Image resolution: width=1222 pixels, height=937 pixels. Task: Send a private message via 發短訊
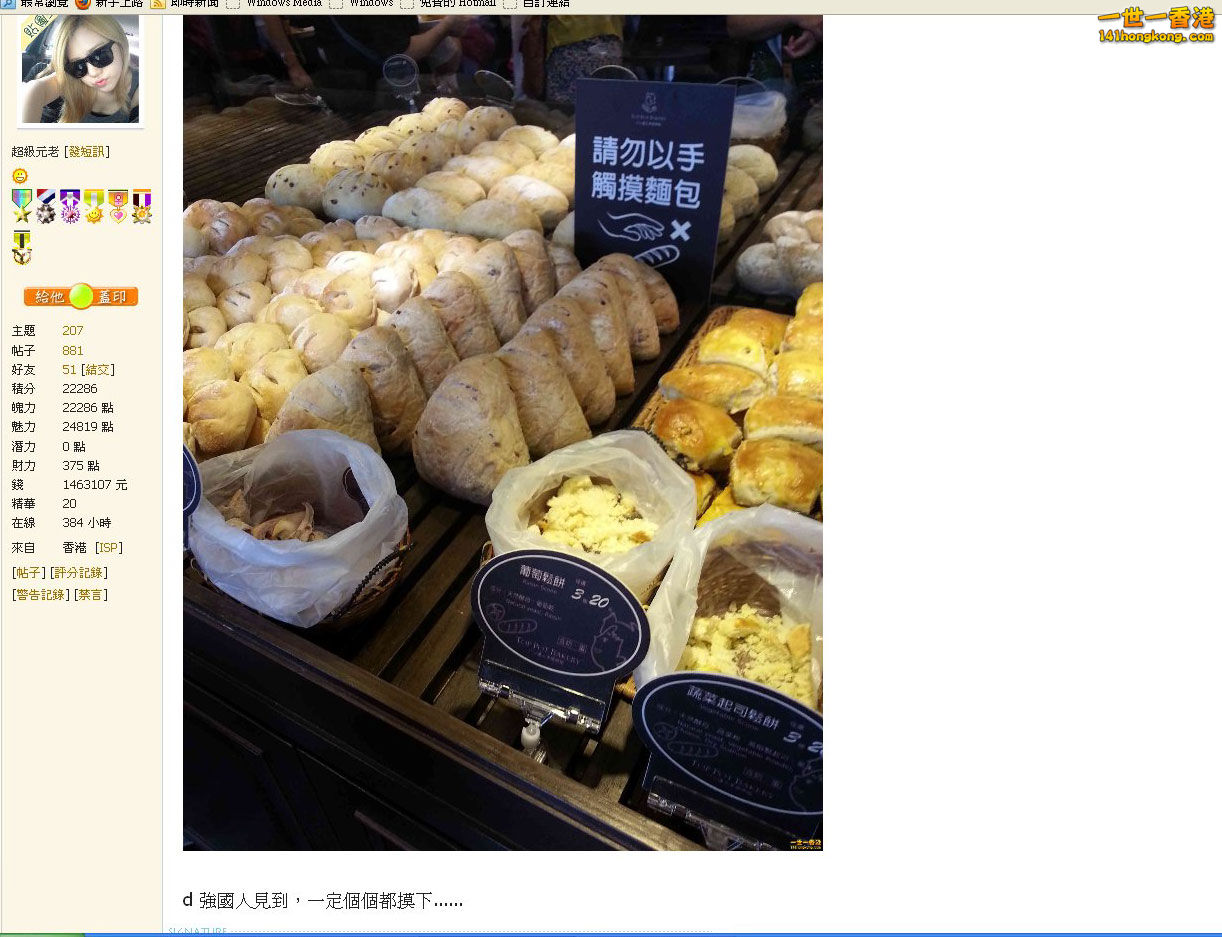pyautogui.click(x=86, y=152)
